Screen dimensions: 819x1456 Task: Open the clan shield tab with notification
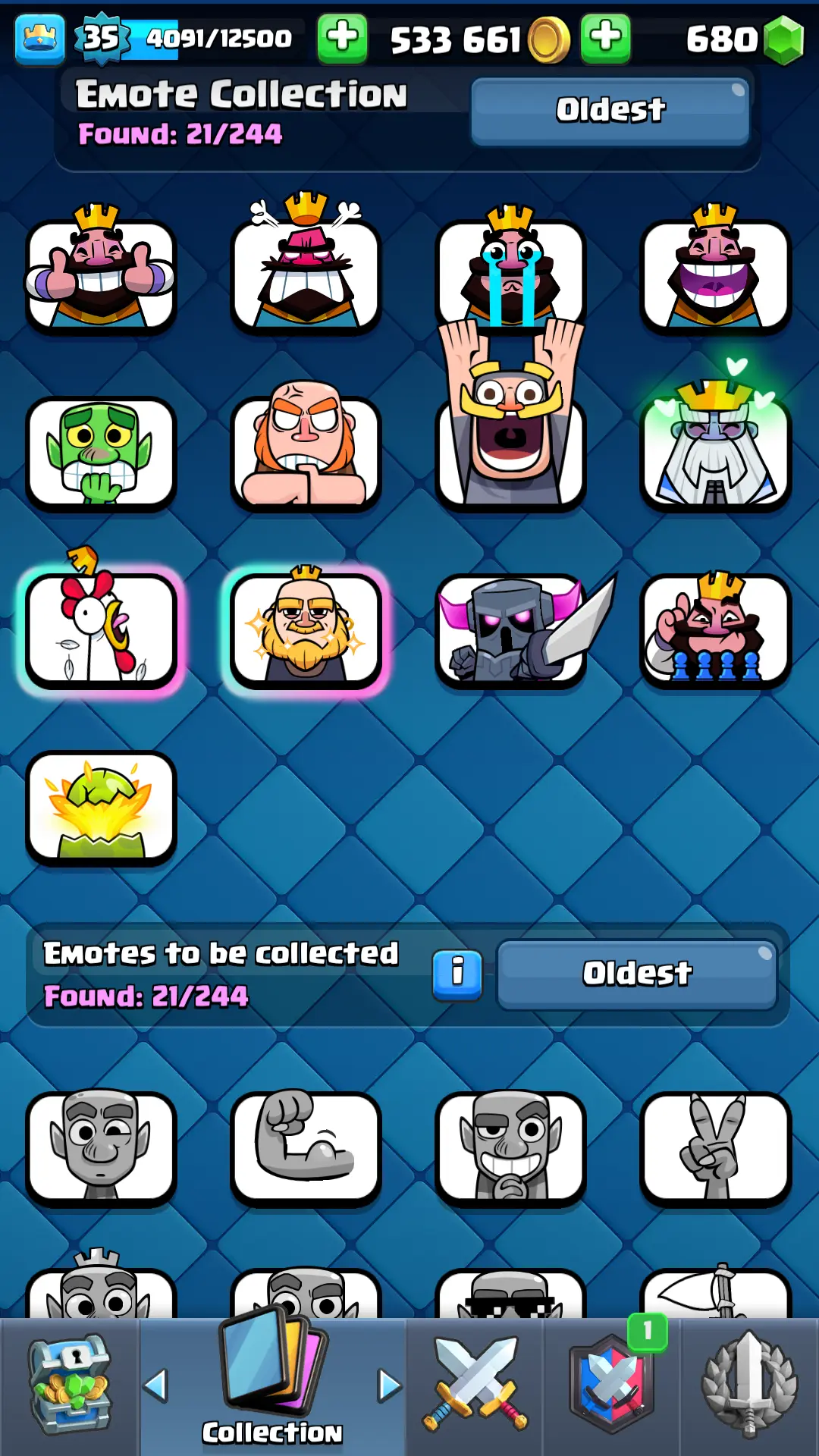612,1386
